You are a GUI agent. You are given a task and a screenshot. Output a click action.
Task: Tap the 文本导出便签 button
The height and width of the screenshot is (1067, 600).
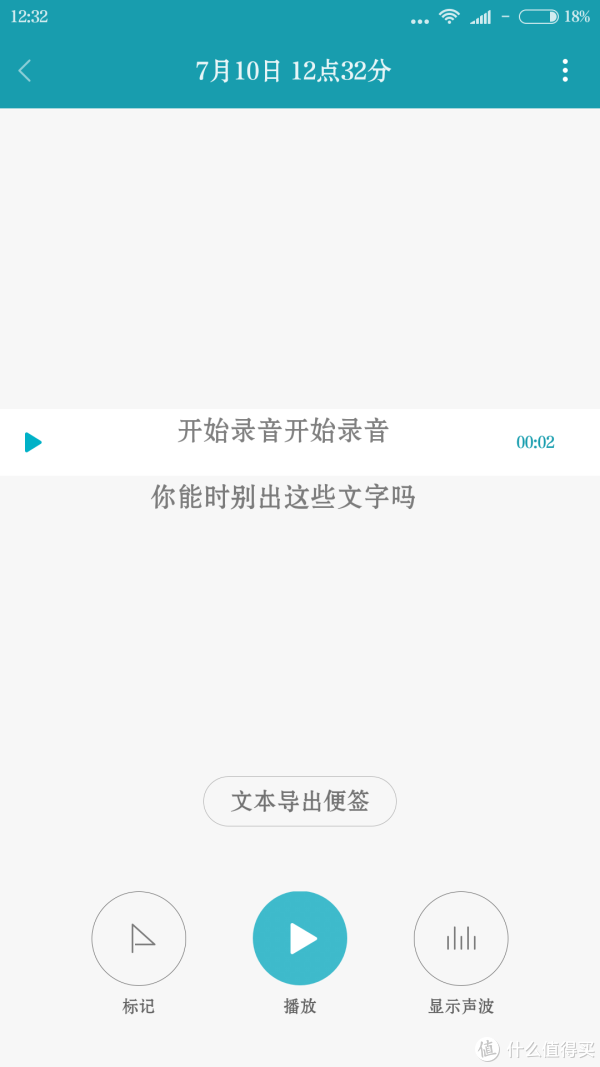[300, 802]
